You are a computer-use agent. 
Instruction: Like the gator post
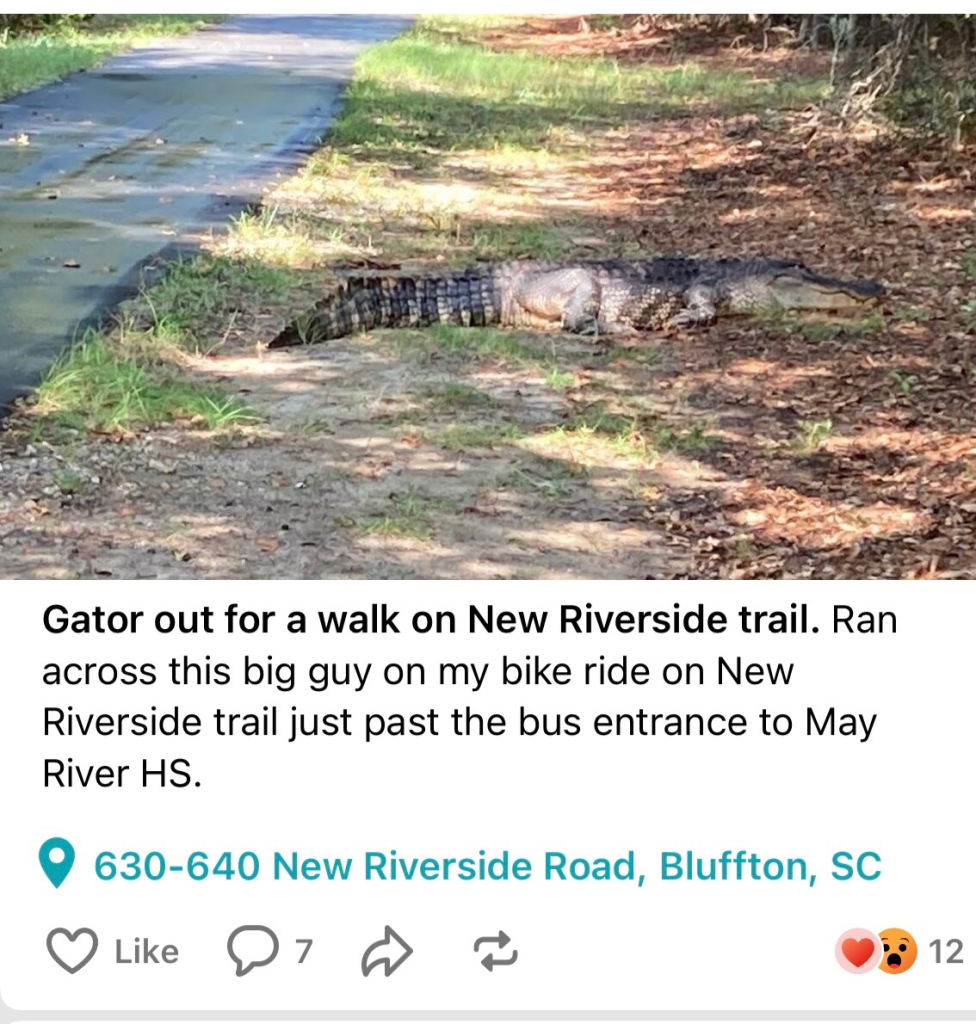(x=111, y=951)
